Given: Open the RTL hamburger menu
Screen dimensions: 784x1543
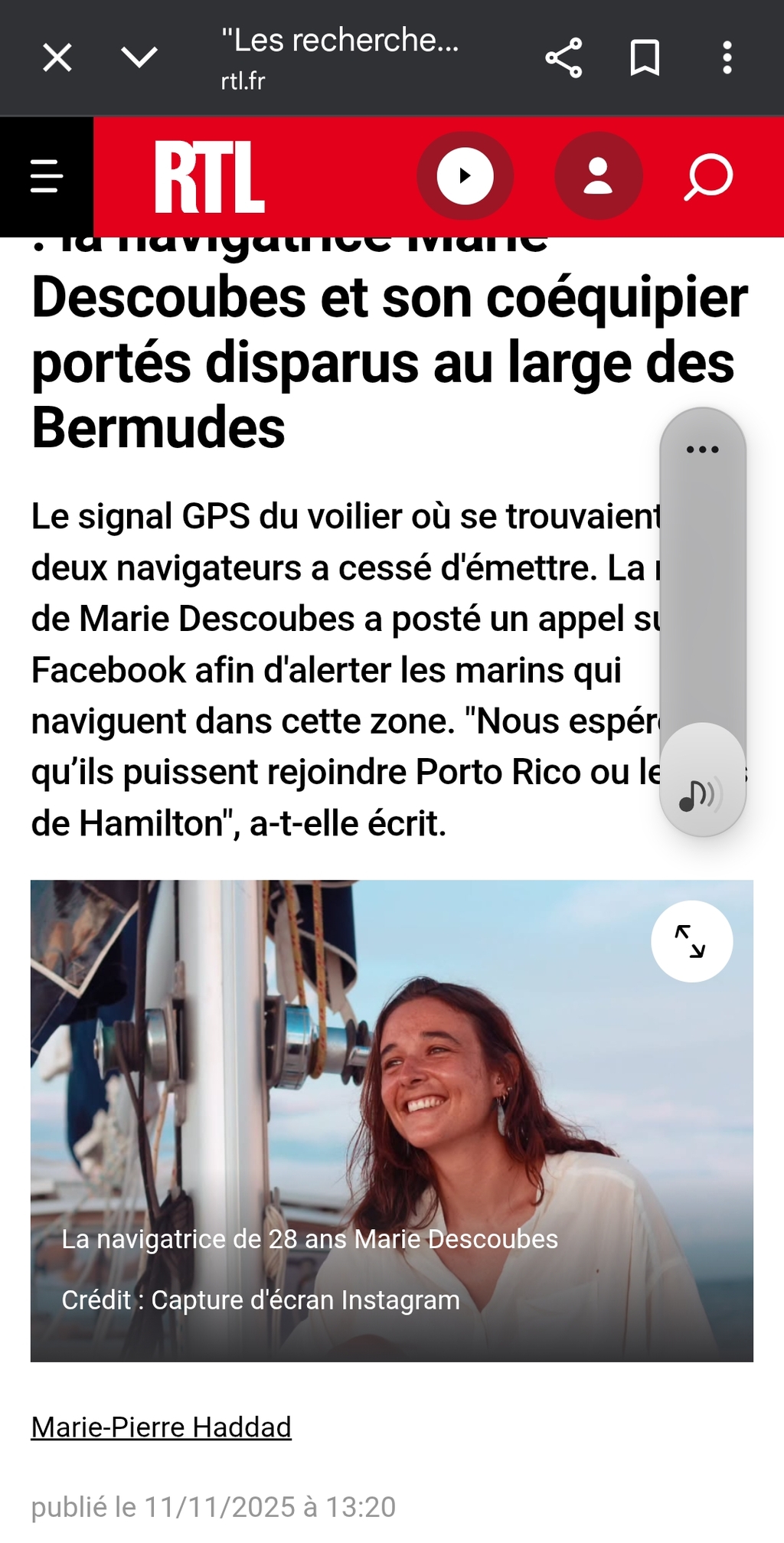Looking at the screenshot, I should 46,176.
